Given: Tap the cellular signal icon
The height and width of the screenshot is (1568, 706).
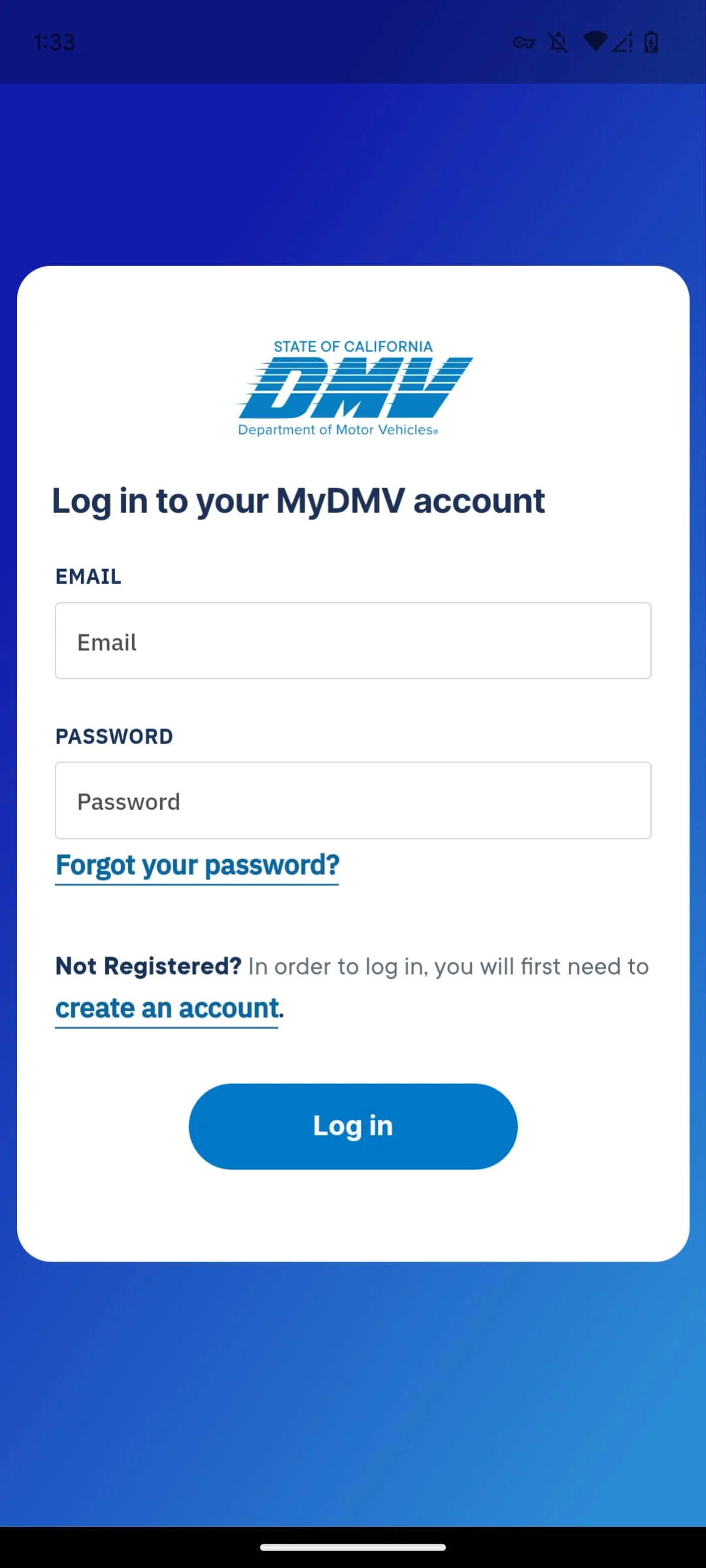Looking at the screenshot, I should coord(622,42).
